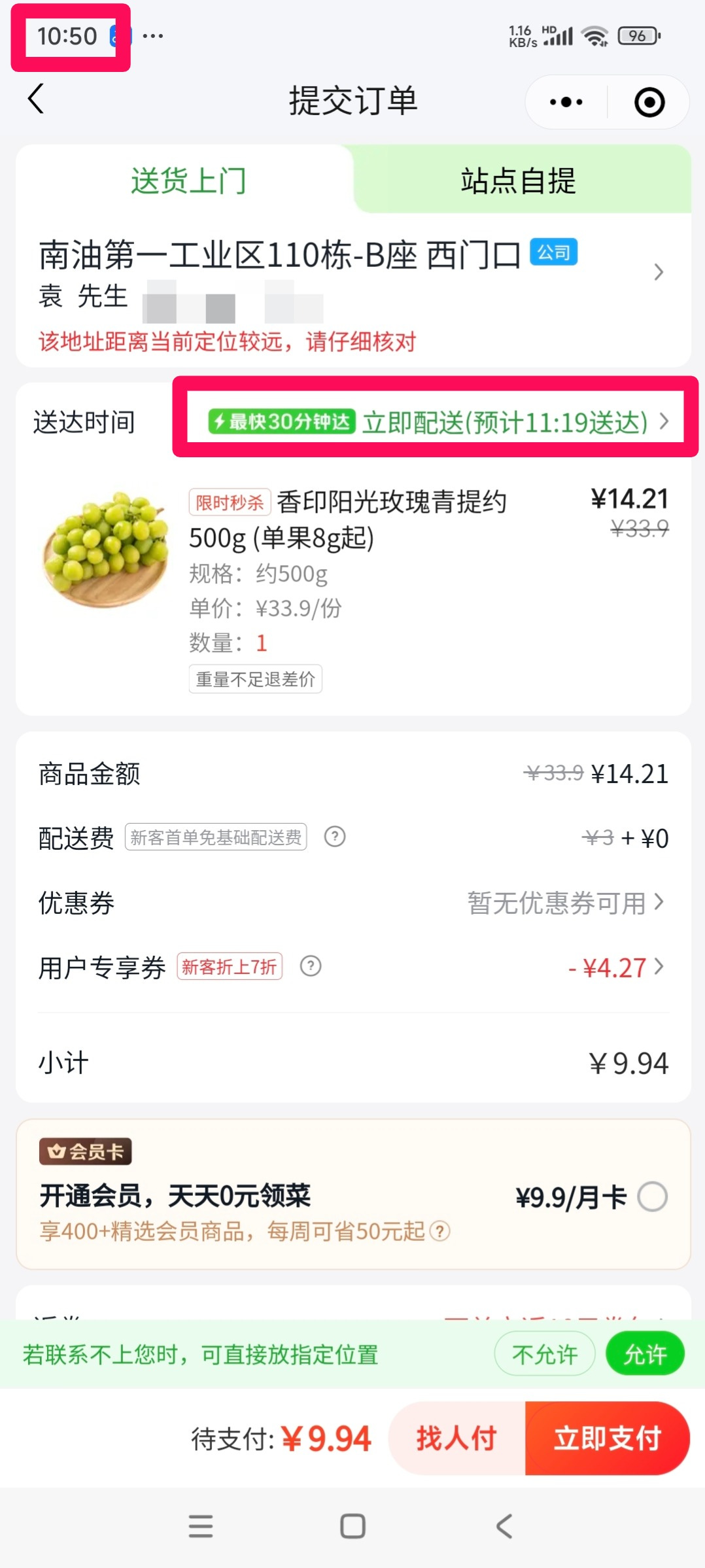Select the ¥9.9/月卡 membership option
The height and width of the screenshot is (1568, 705).
[653, 1197]
